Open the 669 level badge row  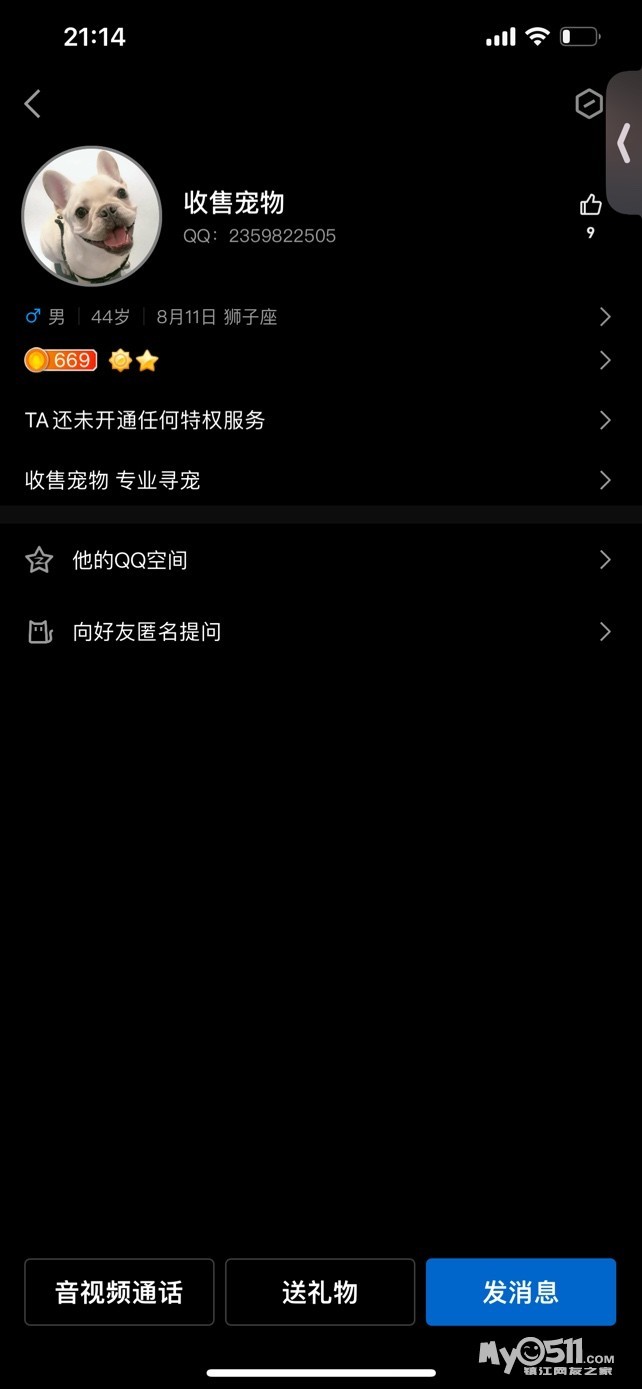(321, 360)
